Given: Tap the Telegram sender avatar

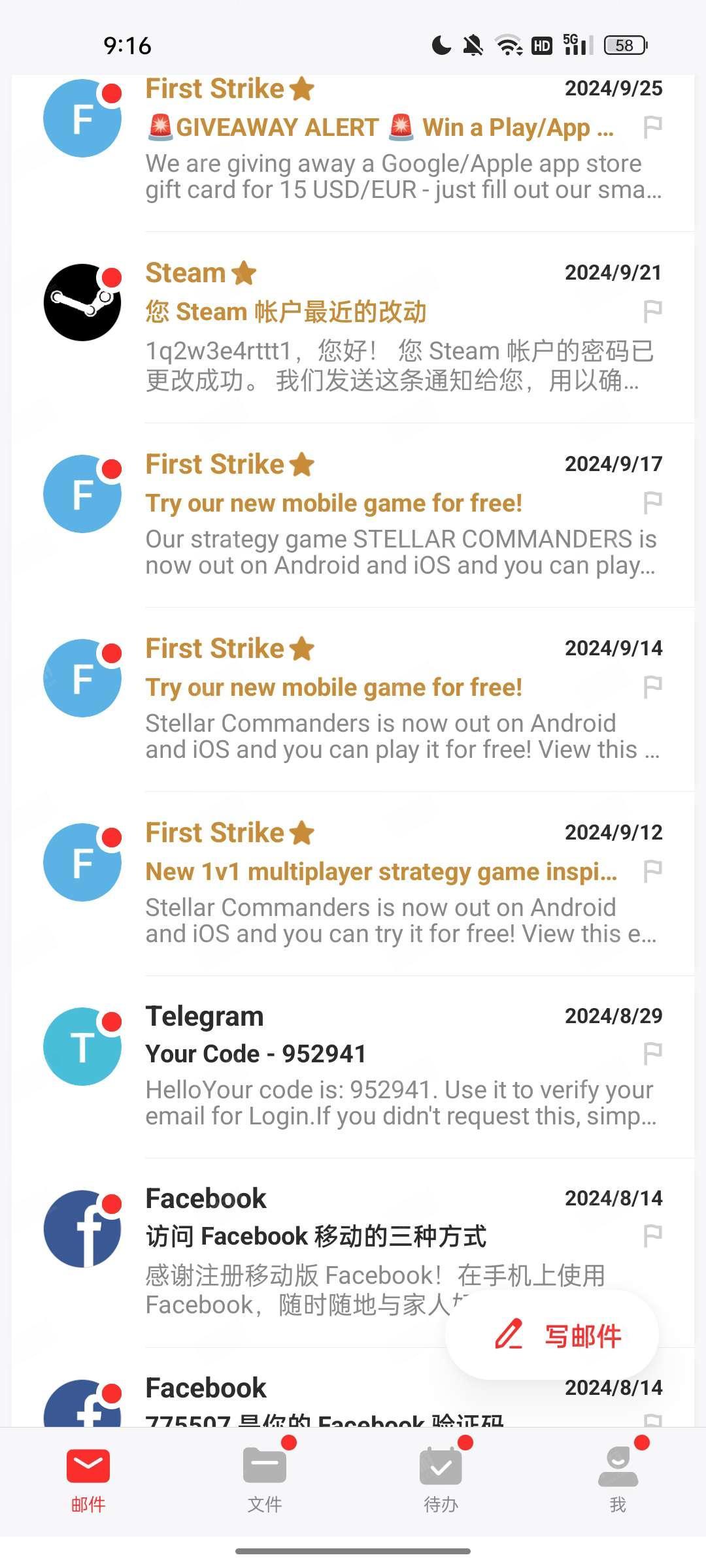Looking at the screenshot, I should tap(82, 1046).
